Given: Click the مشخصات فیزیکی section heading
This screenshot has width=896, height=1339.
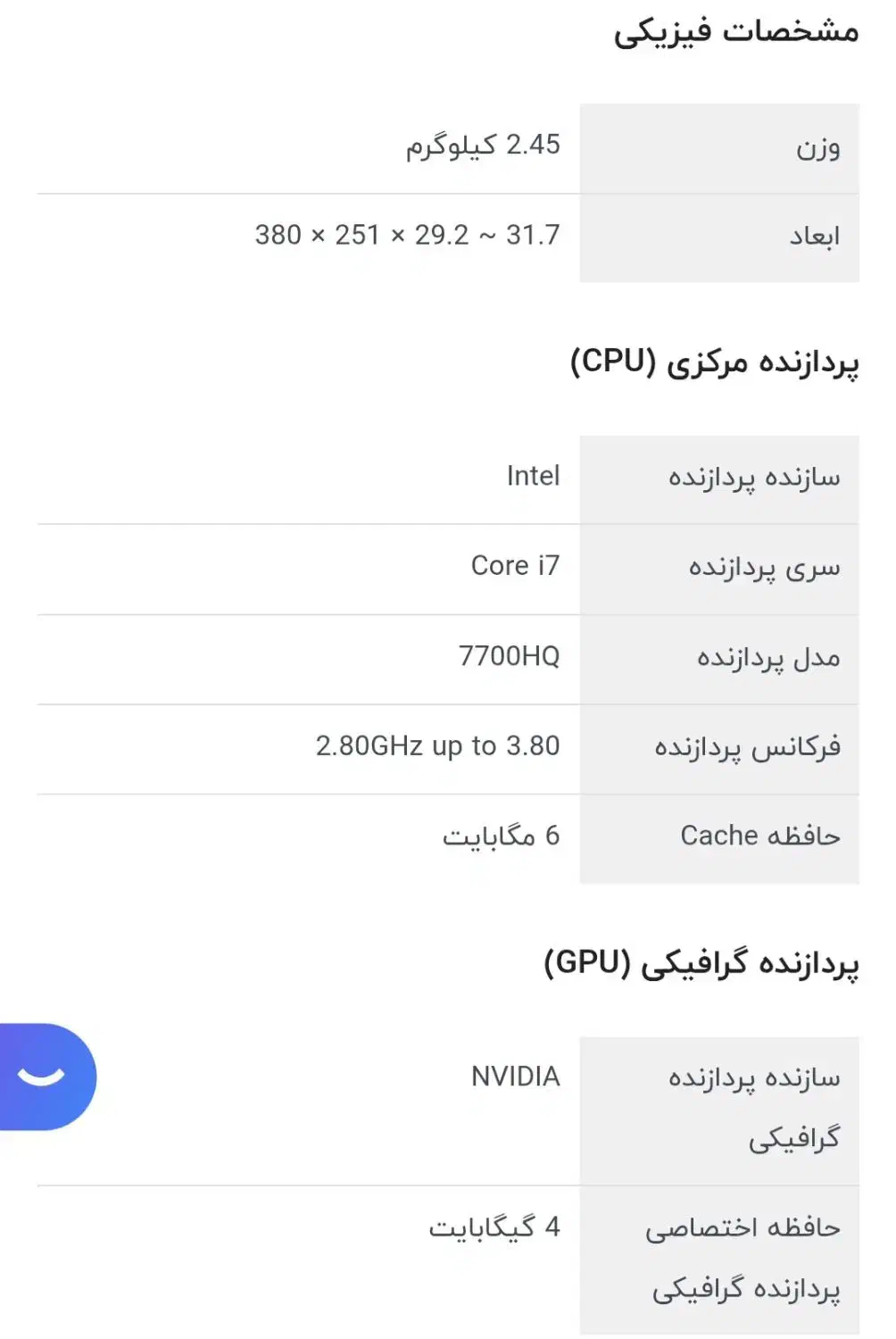Looking at the screenshot, I should click(x=740, y=31).
